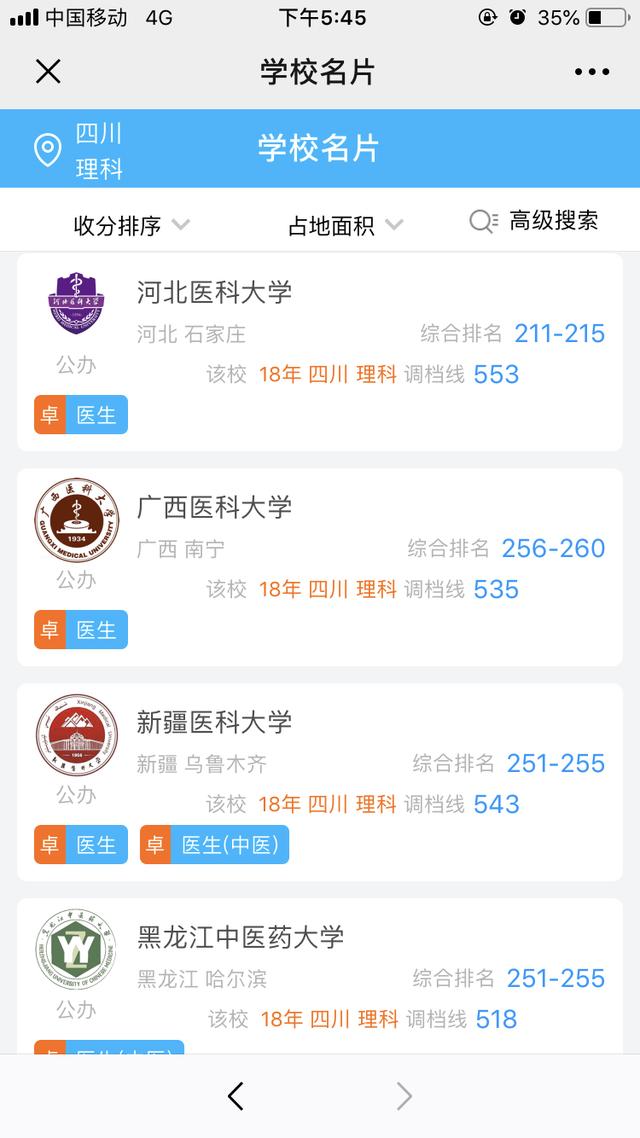Tap the 医生 tag under 广西医科大学
The width and height of the screenshot is (640, 1138).
pyautogui.click(x=81, y=630)
